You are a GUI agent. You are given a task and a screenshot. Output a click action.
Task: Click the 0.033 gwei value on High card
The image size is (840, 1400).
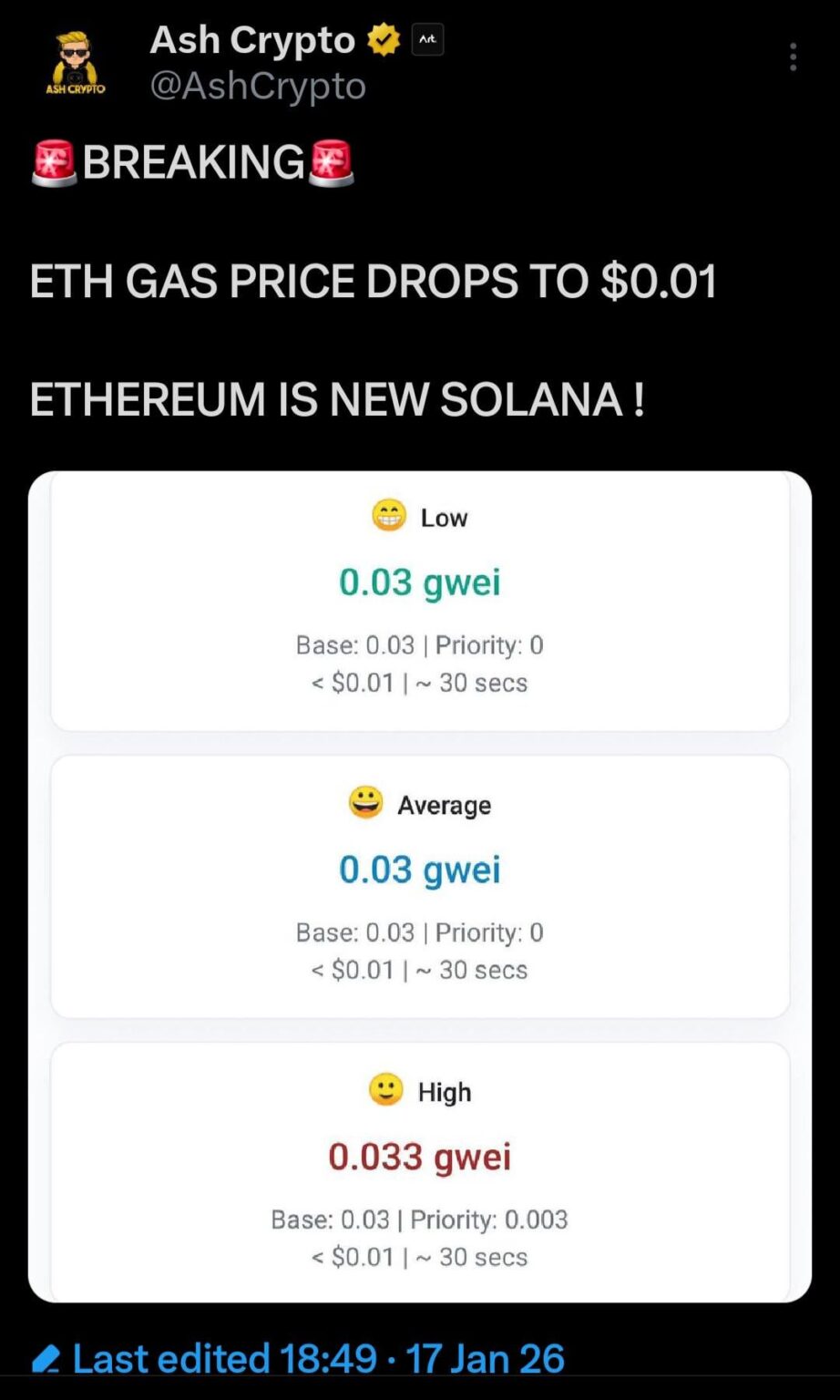pos(419,1156)
